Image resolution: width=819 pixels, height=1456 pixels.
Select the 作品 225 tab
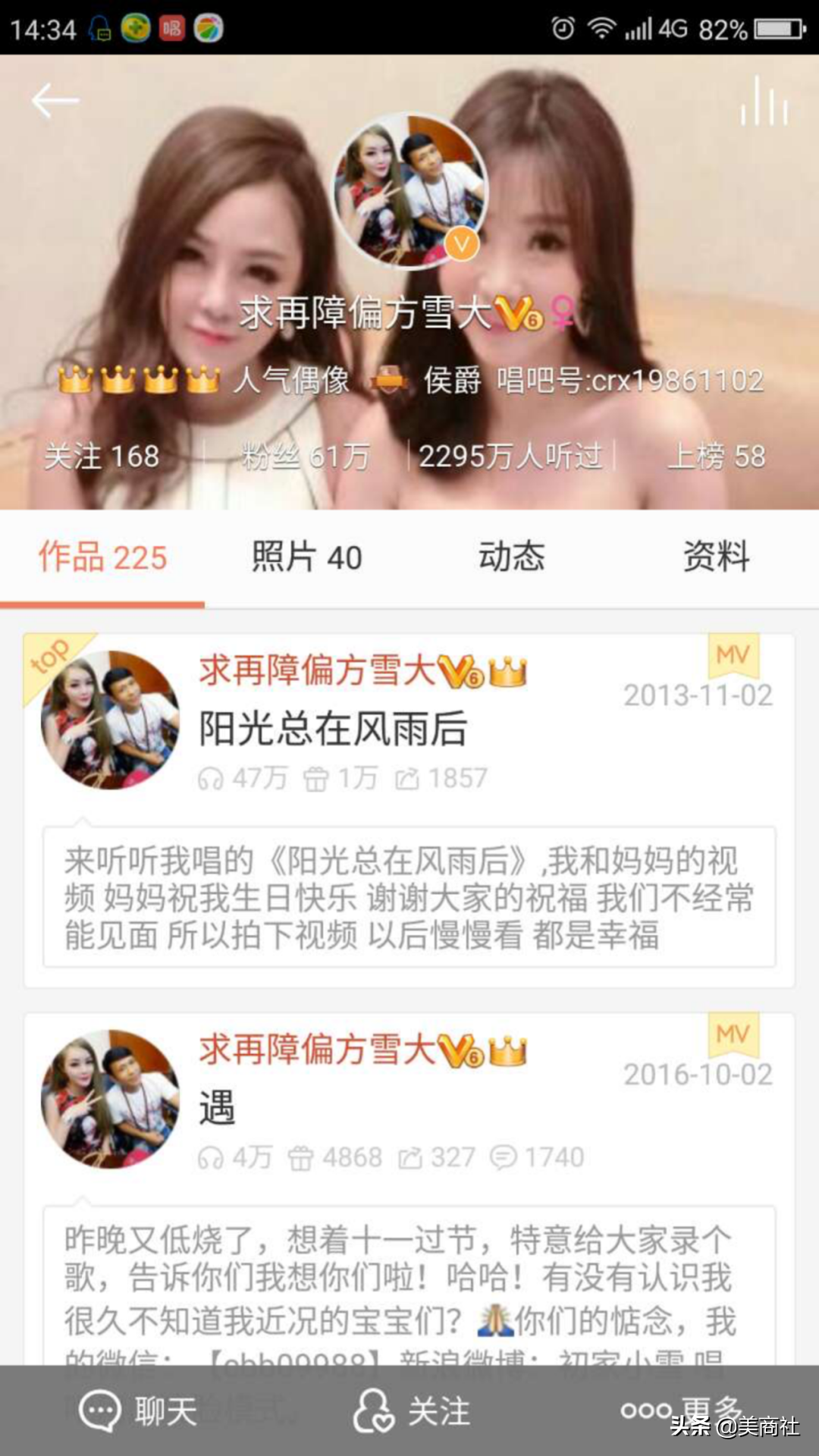[102, 557]
